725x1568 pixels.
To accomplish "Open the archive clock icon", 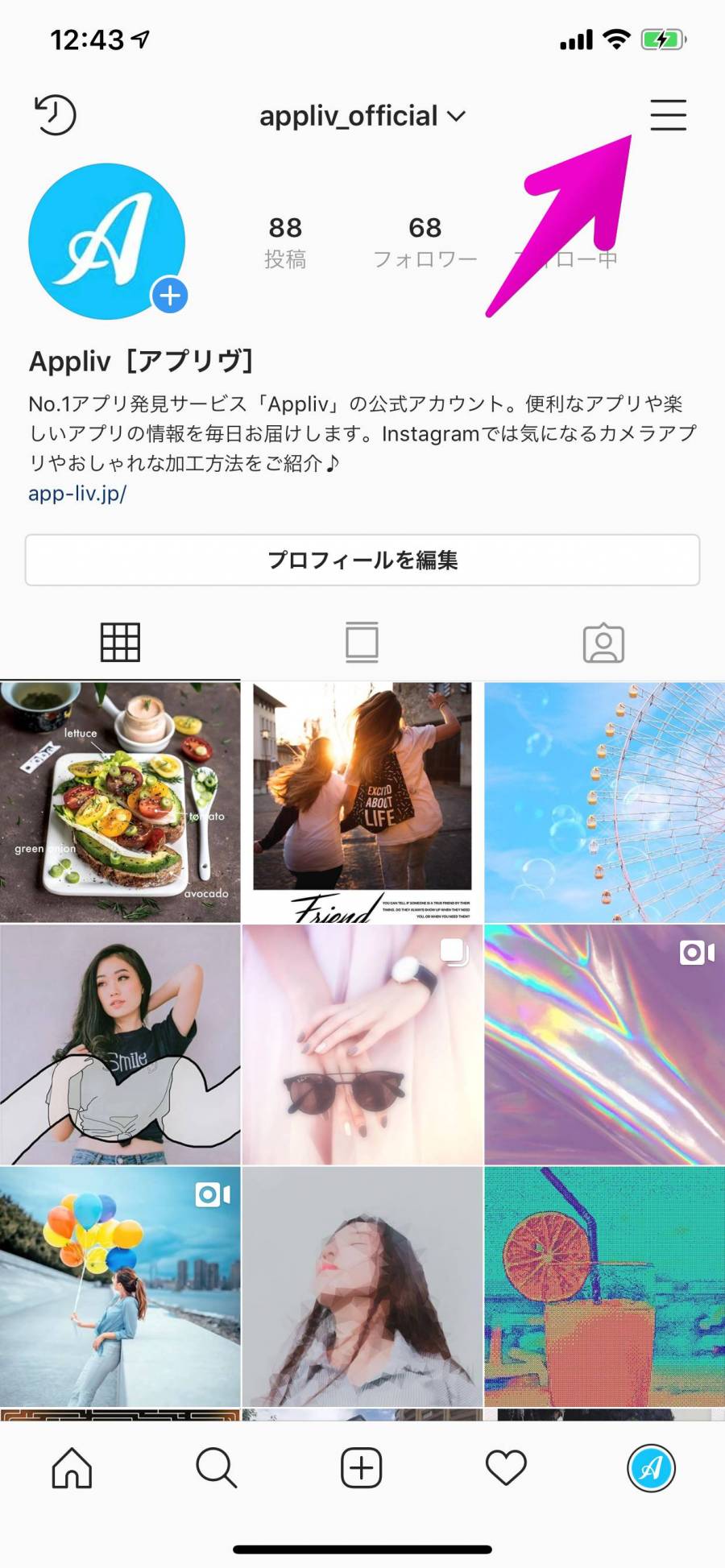I will coord(55,115).
